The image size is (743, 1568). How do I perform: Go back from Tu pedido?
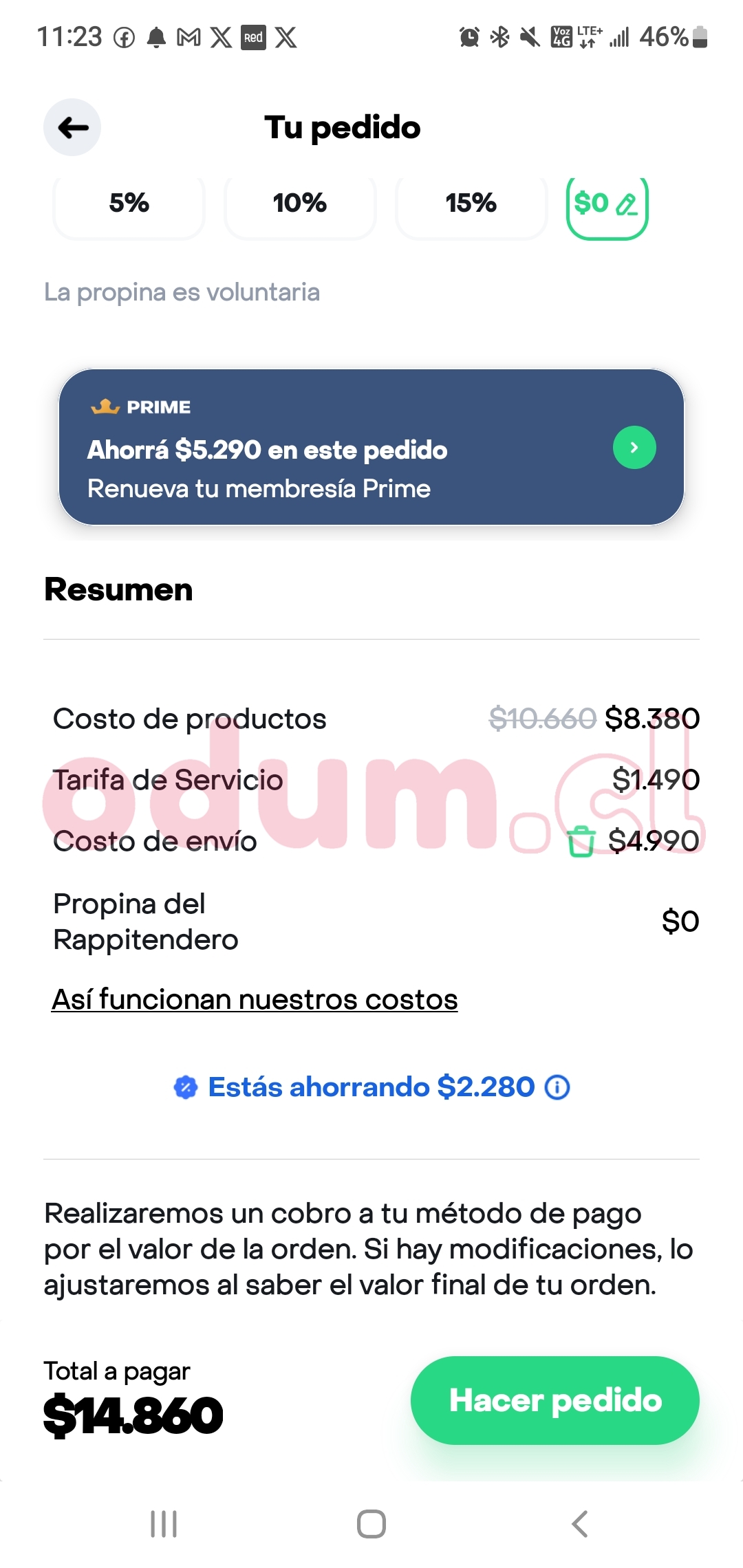(72, 127)
